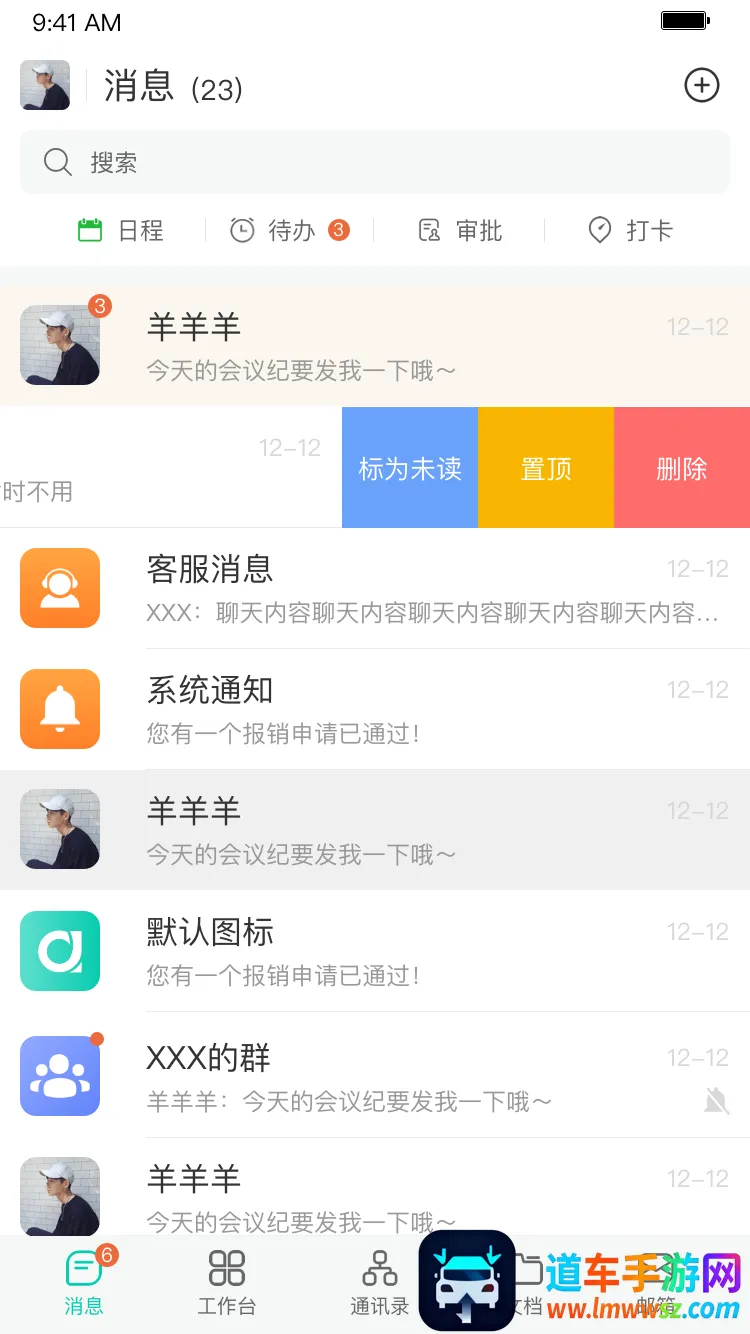Open the 羊羊羊 chat with 3 unread

[x=375, y=346]
